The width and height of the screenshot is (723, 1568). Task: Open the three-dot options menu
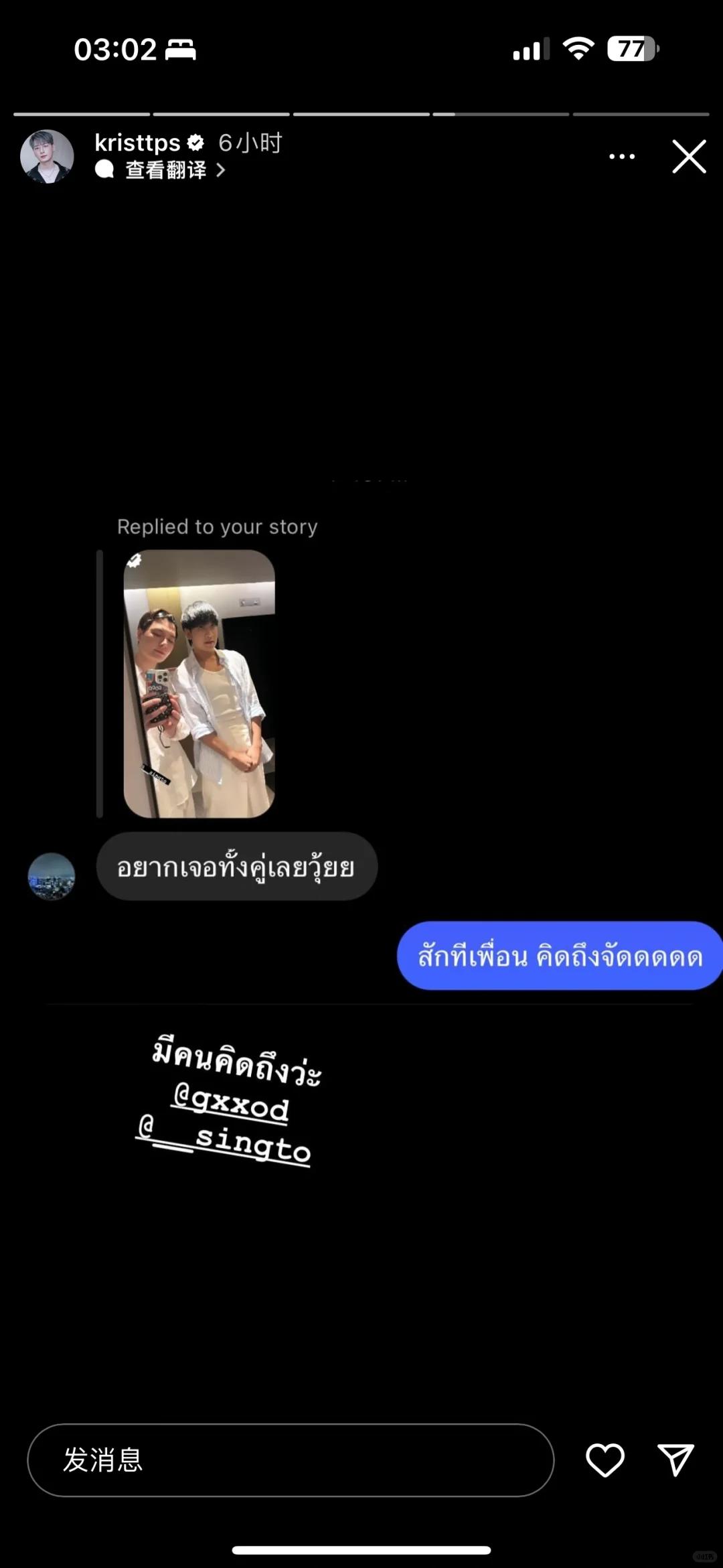[x=622, y=157]
